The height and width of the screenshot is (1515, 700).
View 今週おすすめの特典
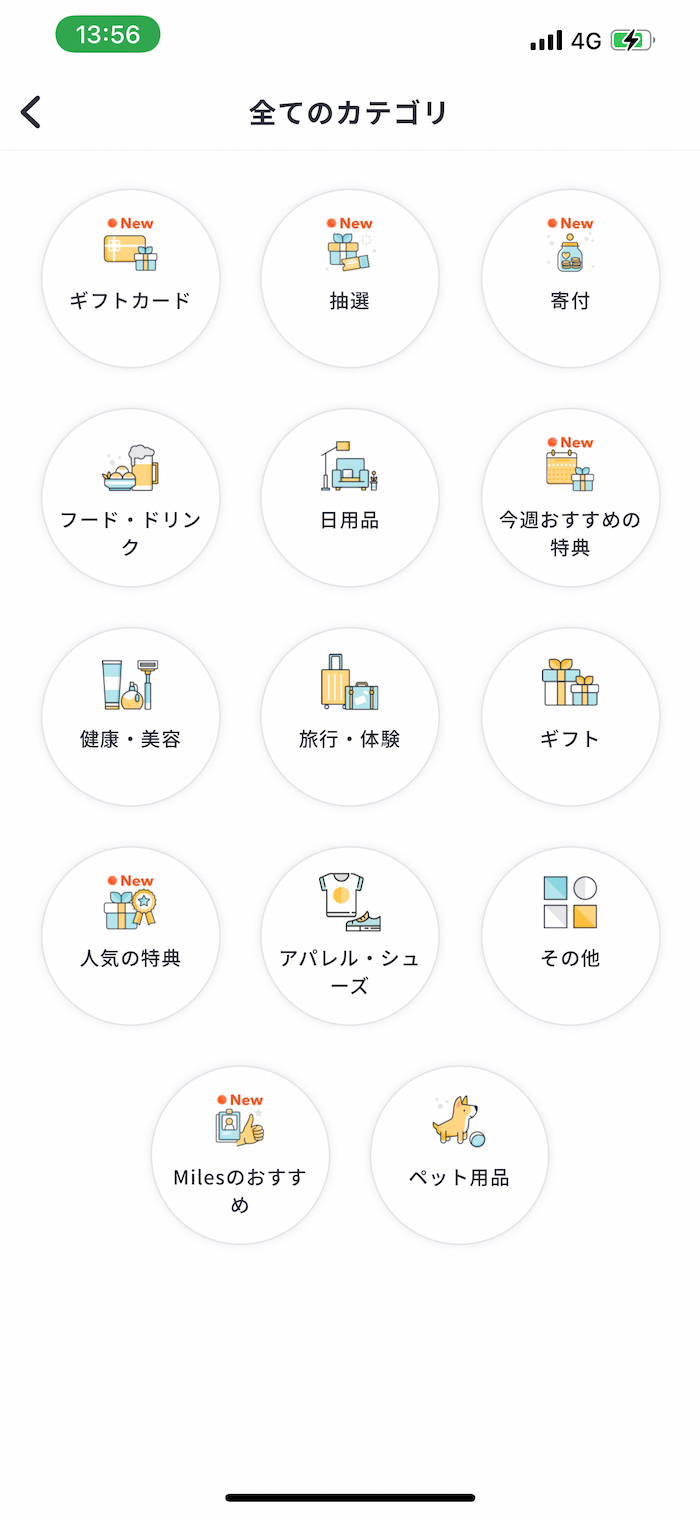coord(570,497)
